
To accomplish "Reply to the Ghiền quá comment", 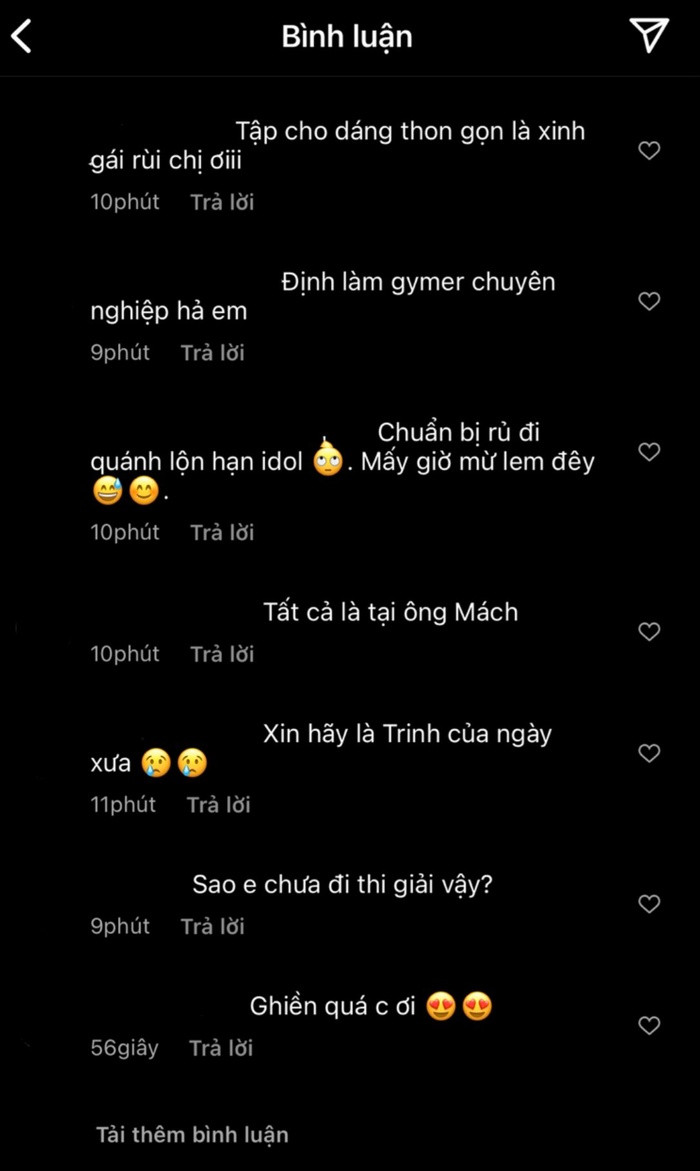I will (x=220, y=1048).
